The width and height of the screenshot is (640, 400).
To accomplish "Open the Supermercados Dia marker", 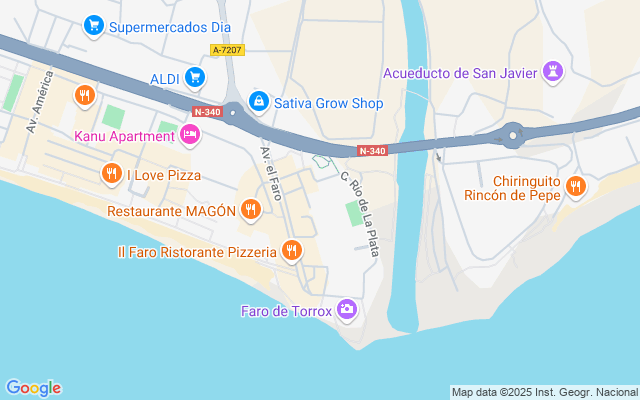I will pos(93,24).
